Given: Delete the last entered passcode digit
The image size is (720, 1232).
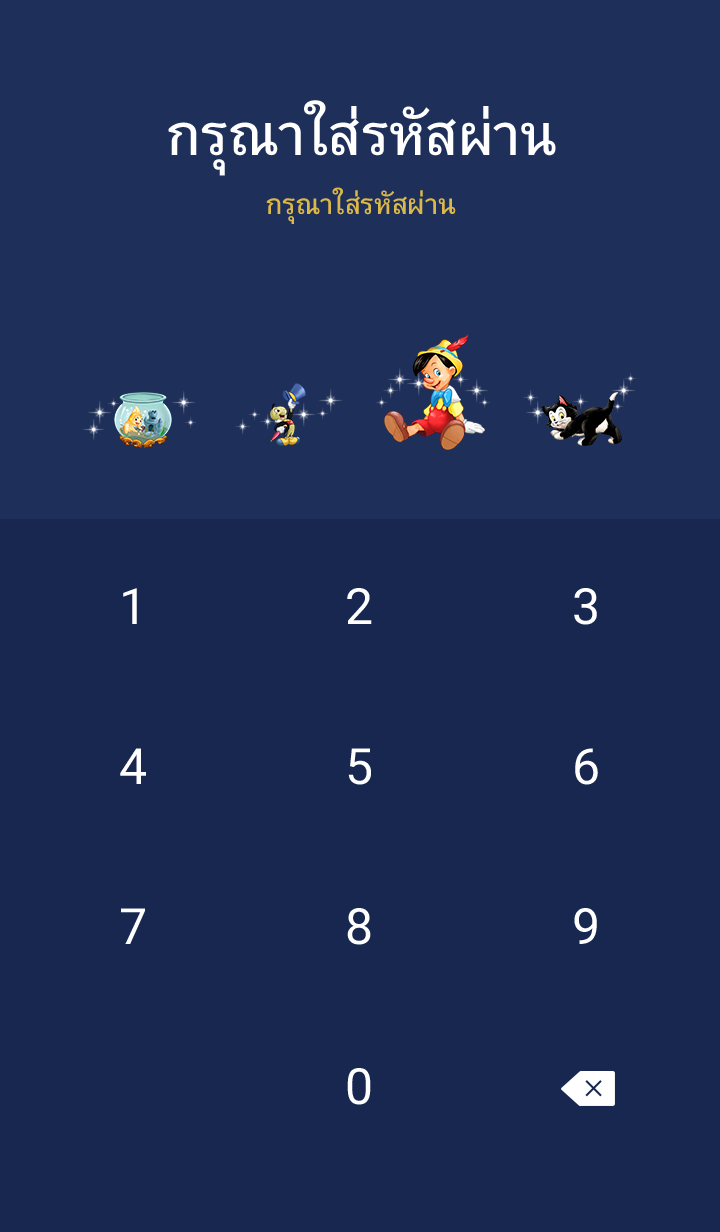Looking at the screenshot, I should (588, 1088).
